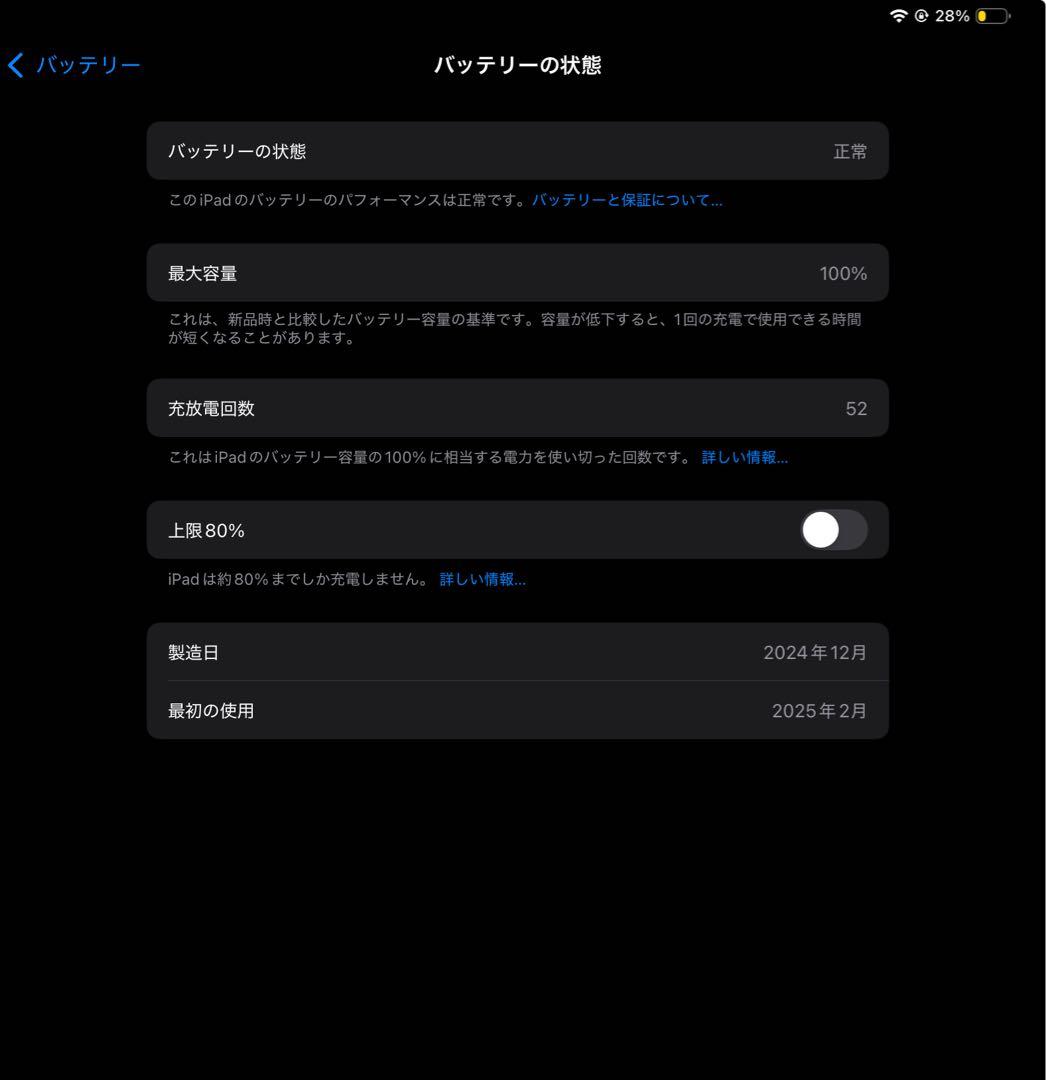The width and height of the screenshot is (1046, 1080).
Task: Select the バッテリーの状態 title at top
Action: coord(516,64)
